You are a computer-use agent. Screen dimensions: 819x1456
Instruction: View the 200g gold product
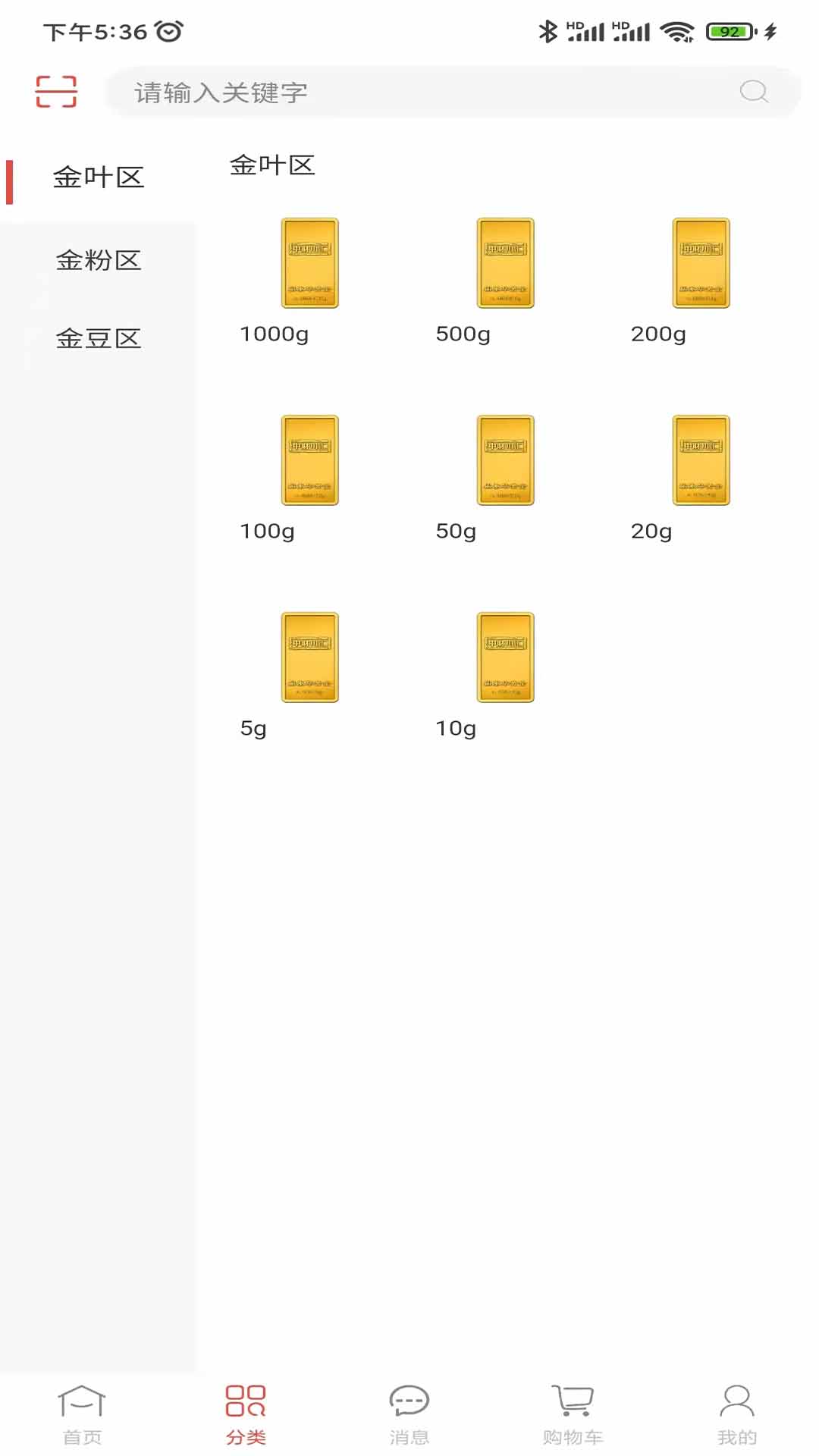pyautogui.click(x=699, y=263)
